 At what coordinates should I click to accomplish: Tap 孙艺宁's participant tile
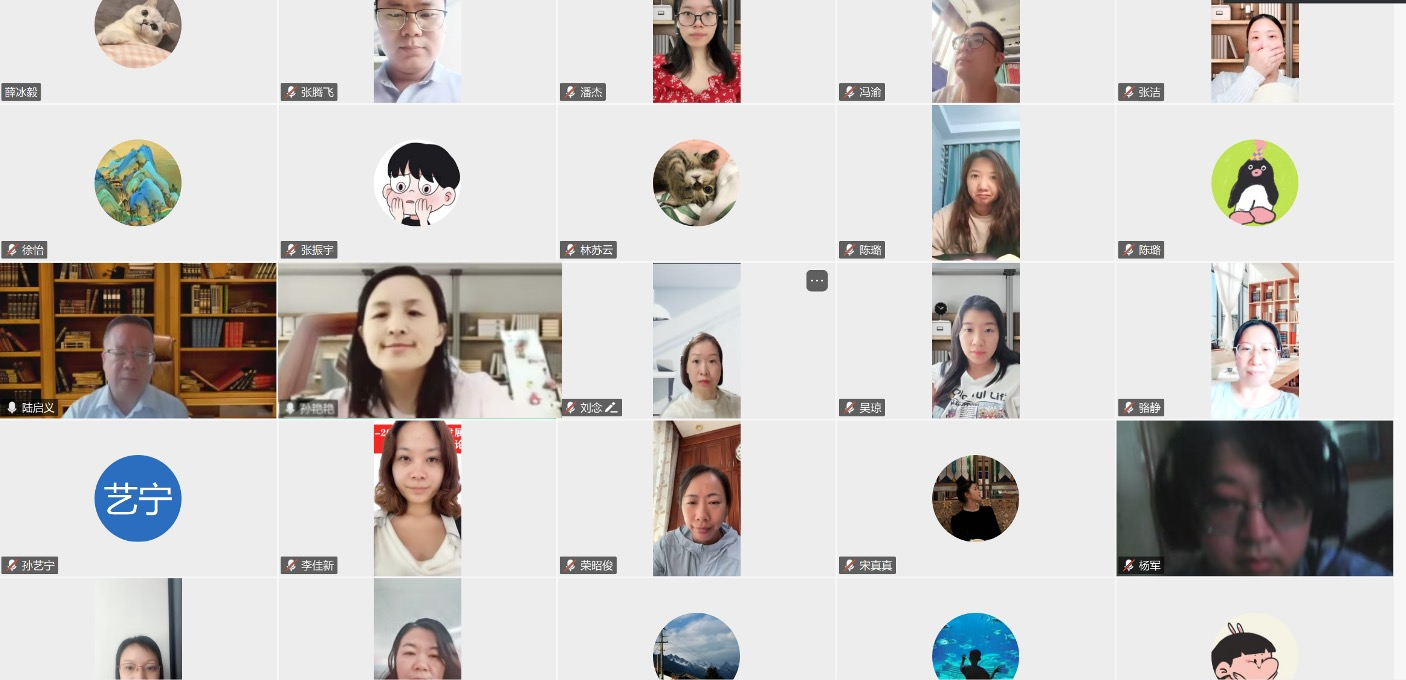click(138, 498)
